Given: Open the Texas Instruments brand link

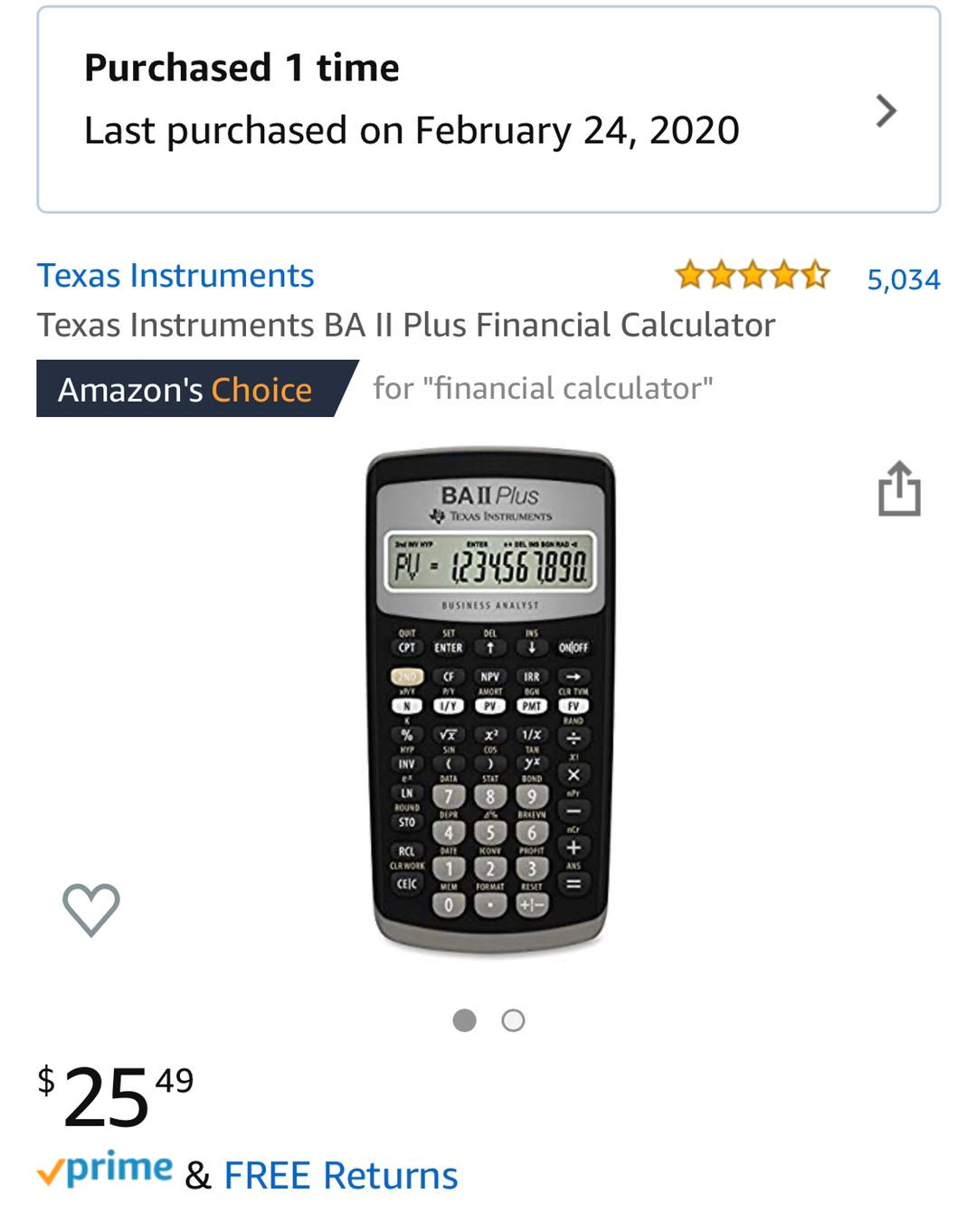Looking at the screenshot, I should [x=175, y=275].
